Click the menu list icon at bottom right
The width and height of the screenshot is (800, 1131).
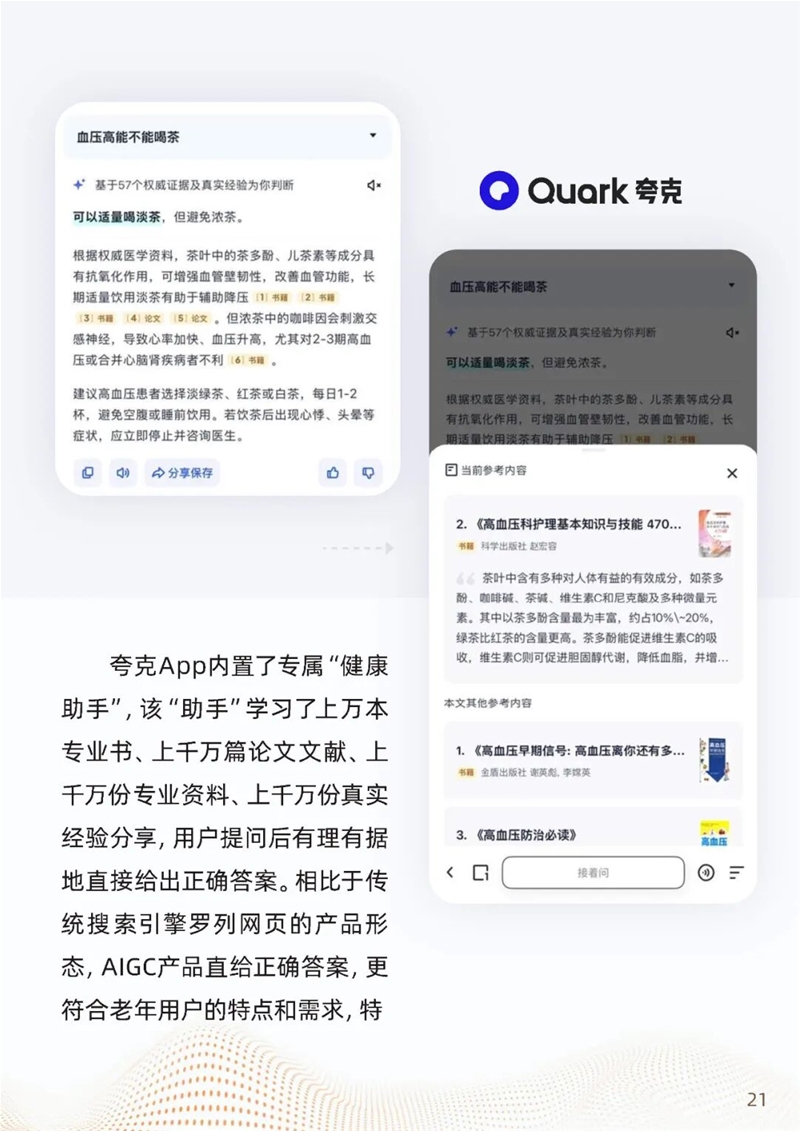[x=737, y=872]
